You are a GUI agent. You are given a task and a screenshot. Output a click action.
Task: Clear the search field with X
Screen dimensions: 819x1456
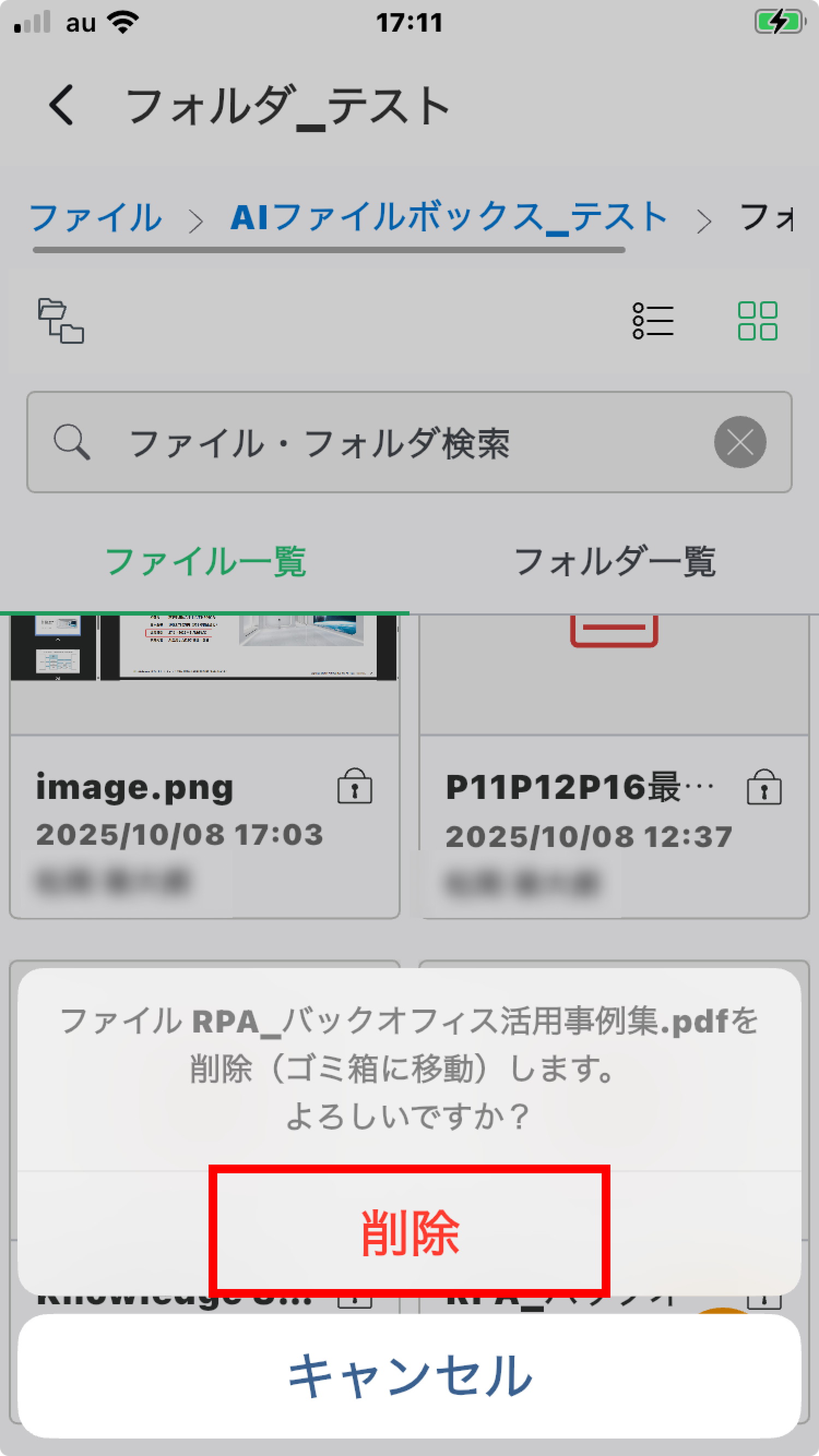[x=739, y=442]
